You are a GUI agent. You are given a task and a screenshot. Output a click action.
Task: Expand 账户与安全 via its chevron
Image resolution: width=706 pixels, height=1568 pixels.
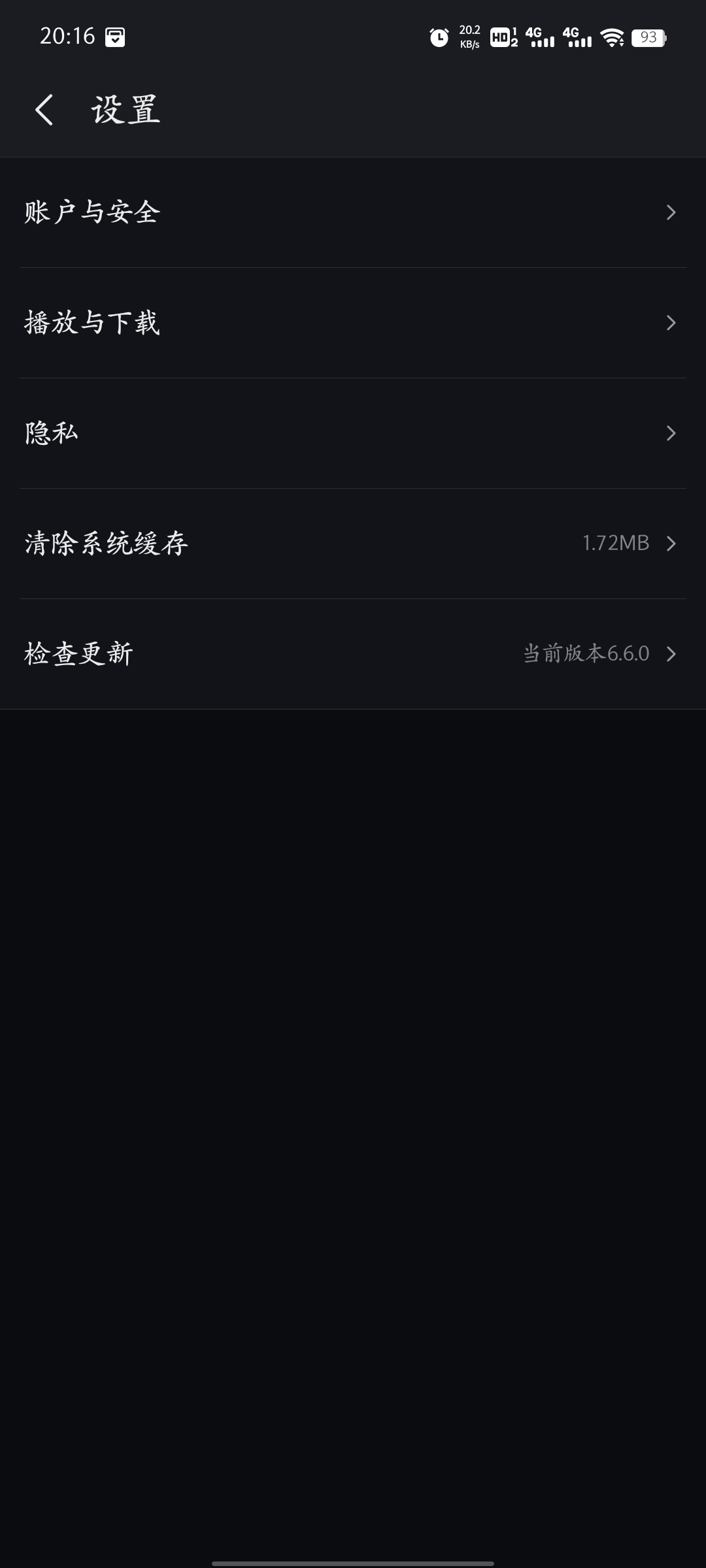tap(673, 212)
